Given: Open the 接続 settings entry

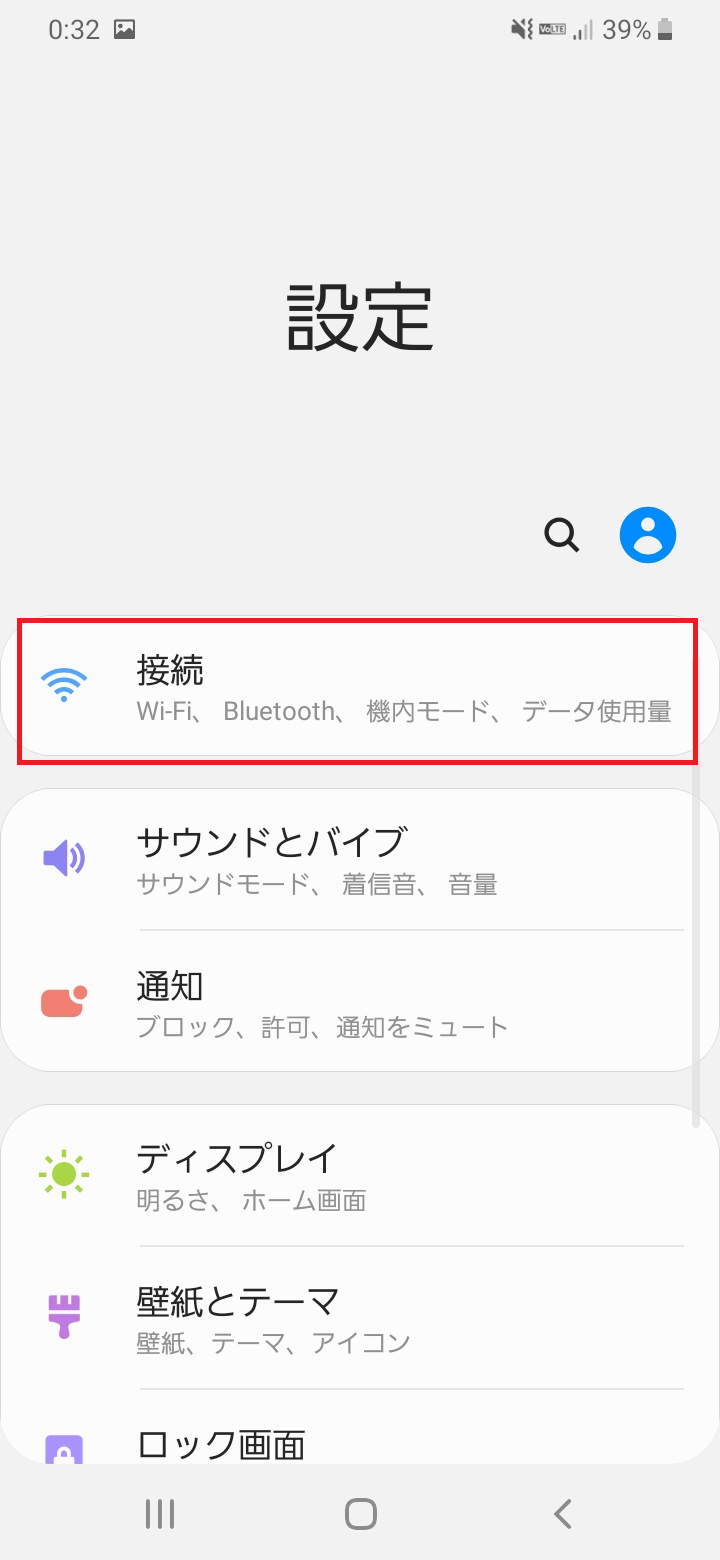Looking at the screenshot, I should 360,685.
